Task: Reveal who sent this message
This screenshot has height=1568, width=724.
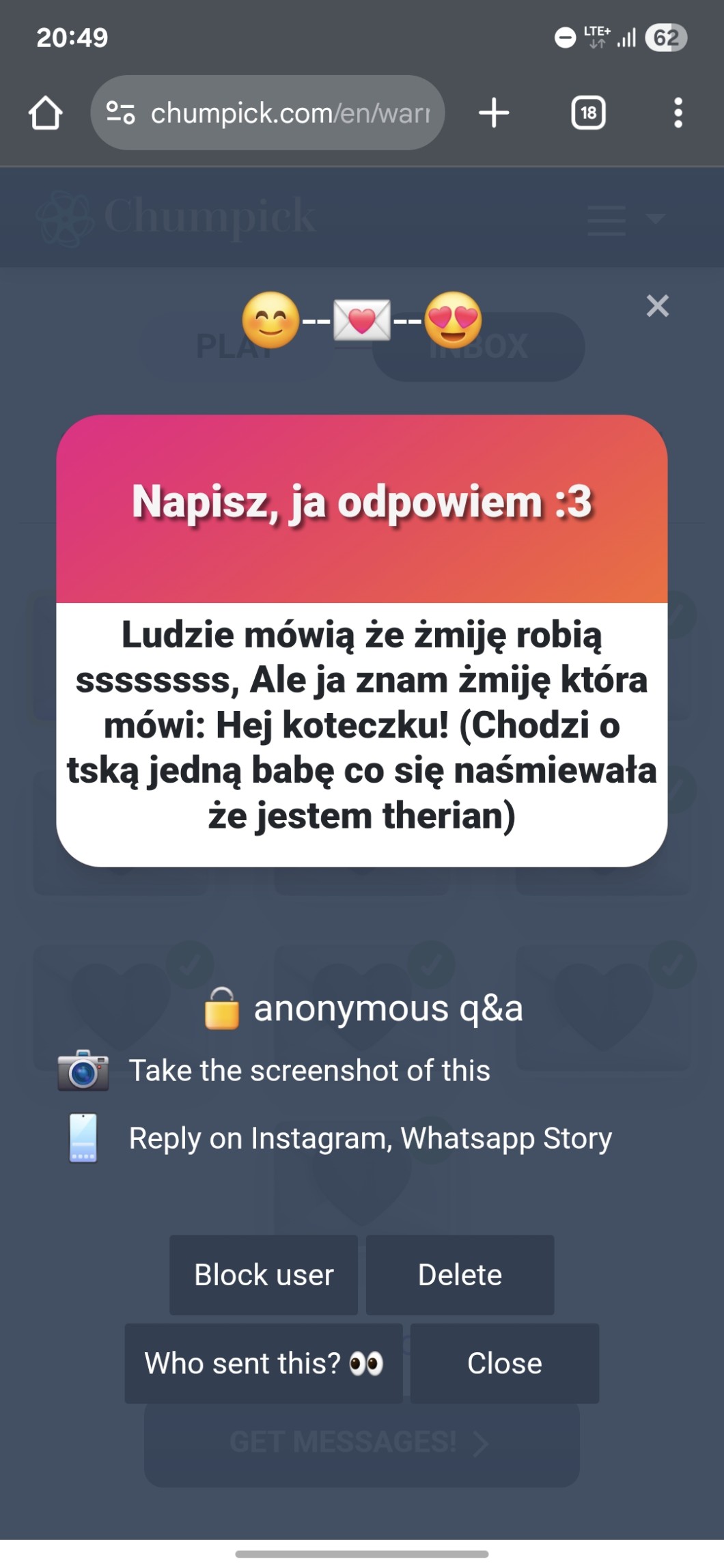Action: click(x=264, y=1363)
